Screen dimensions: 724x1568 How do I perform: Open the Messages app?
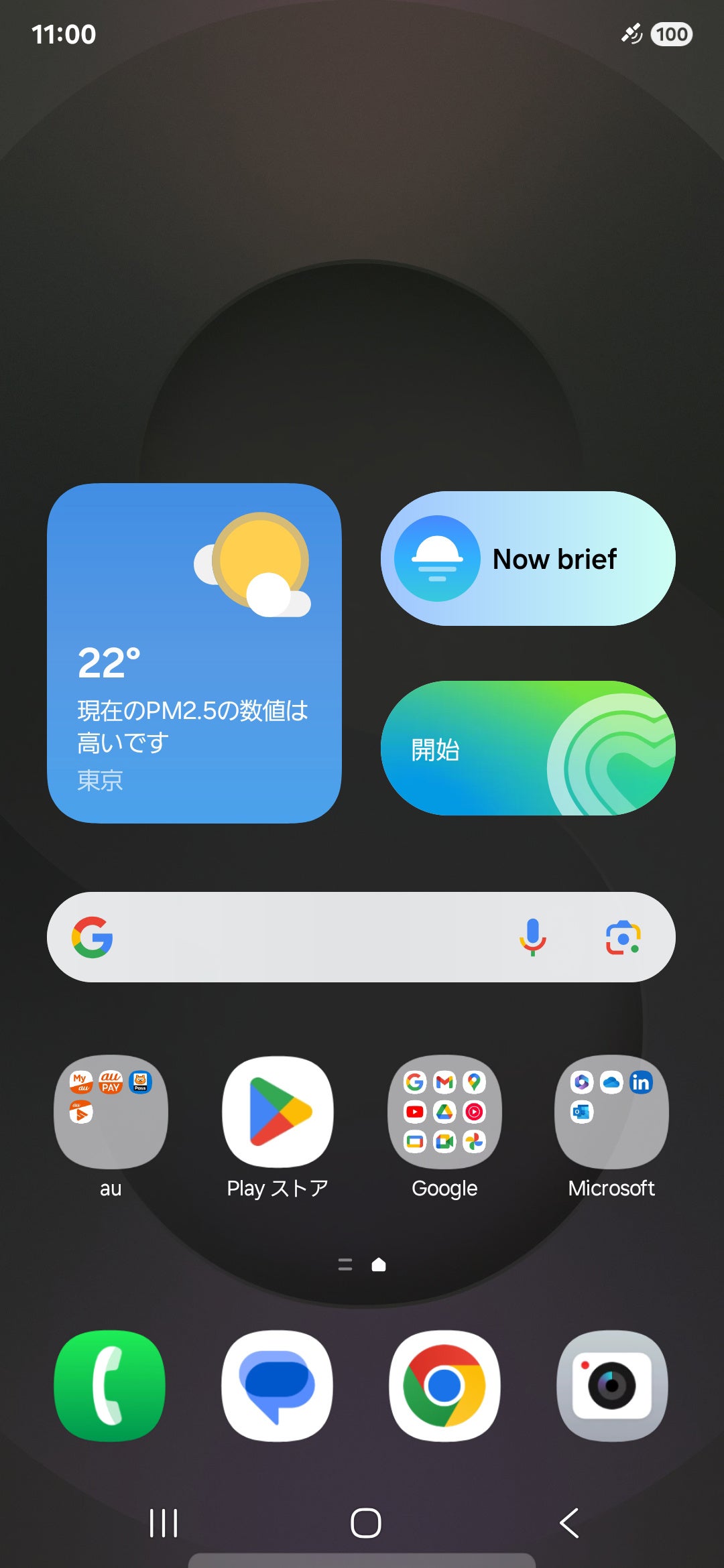click(278, 1386)
